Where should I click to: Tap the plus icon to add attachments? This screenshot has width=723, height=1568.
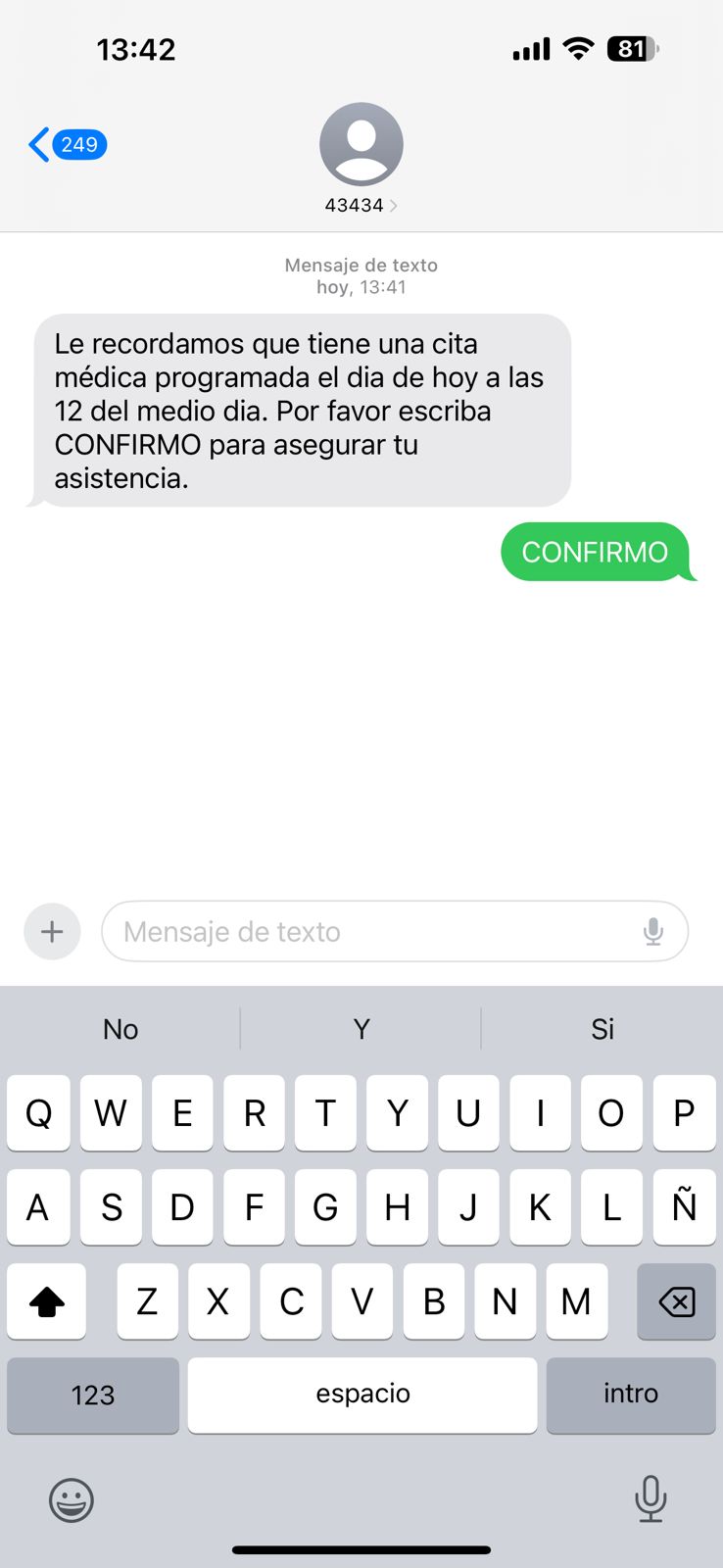[x=52, y=931]
